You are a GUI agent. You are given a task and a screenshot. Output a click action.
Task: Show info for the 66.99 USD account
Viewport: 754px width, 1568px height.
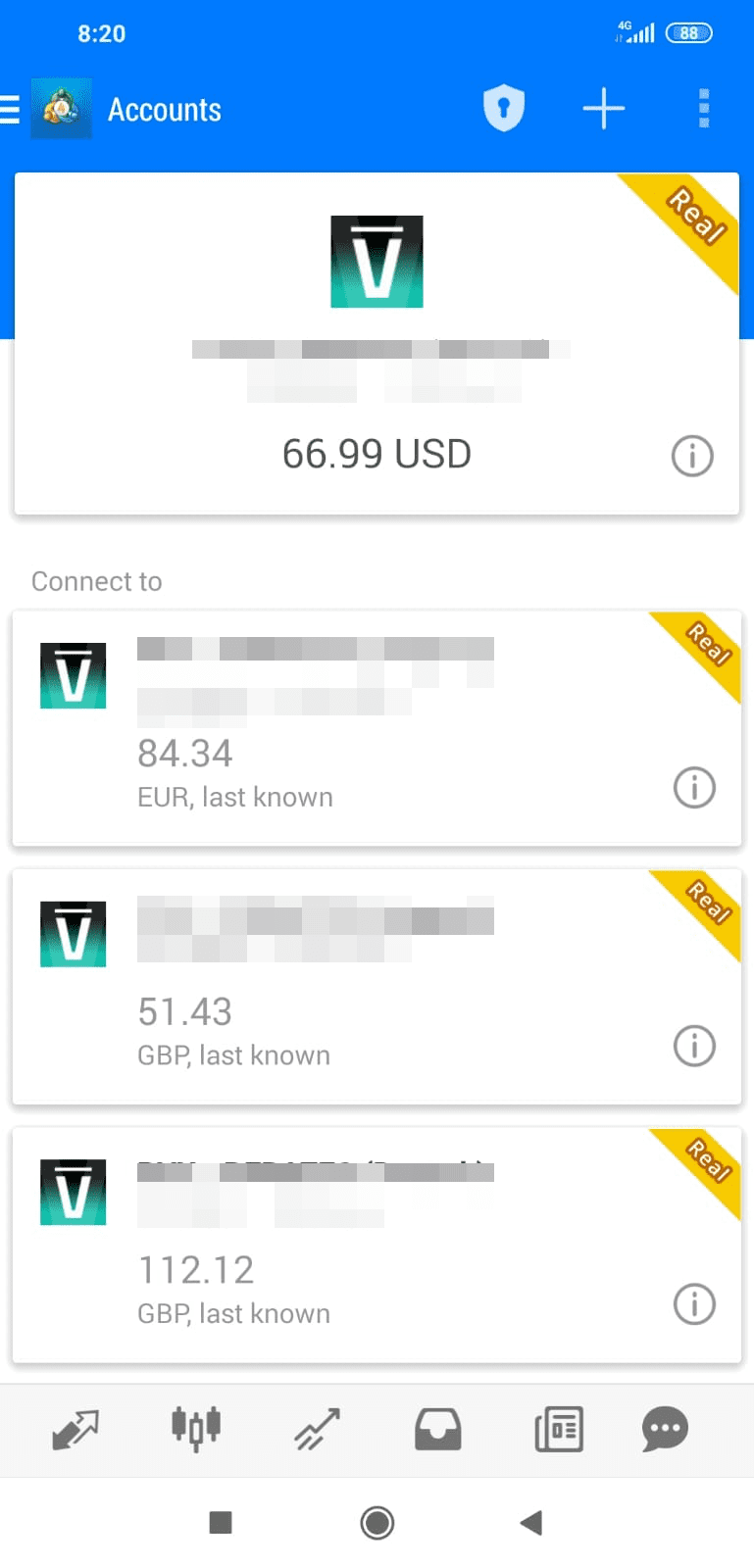[x=692, y=456]
